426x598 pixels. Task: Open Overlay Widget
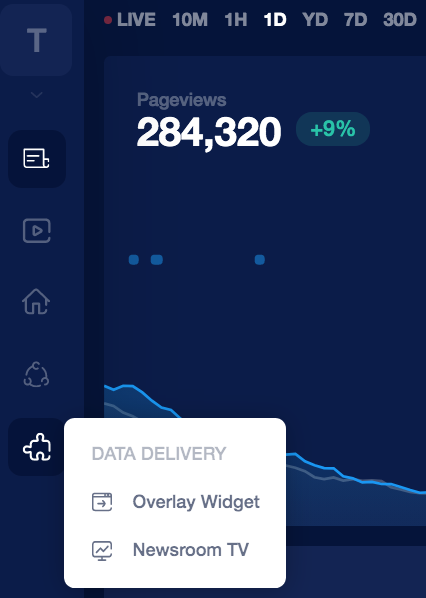(175, 502)
